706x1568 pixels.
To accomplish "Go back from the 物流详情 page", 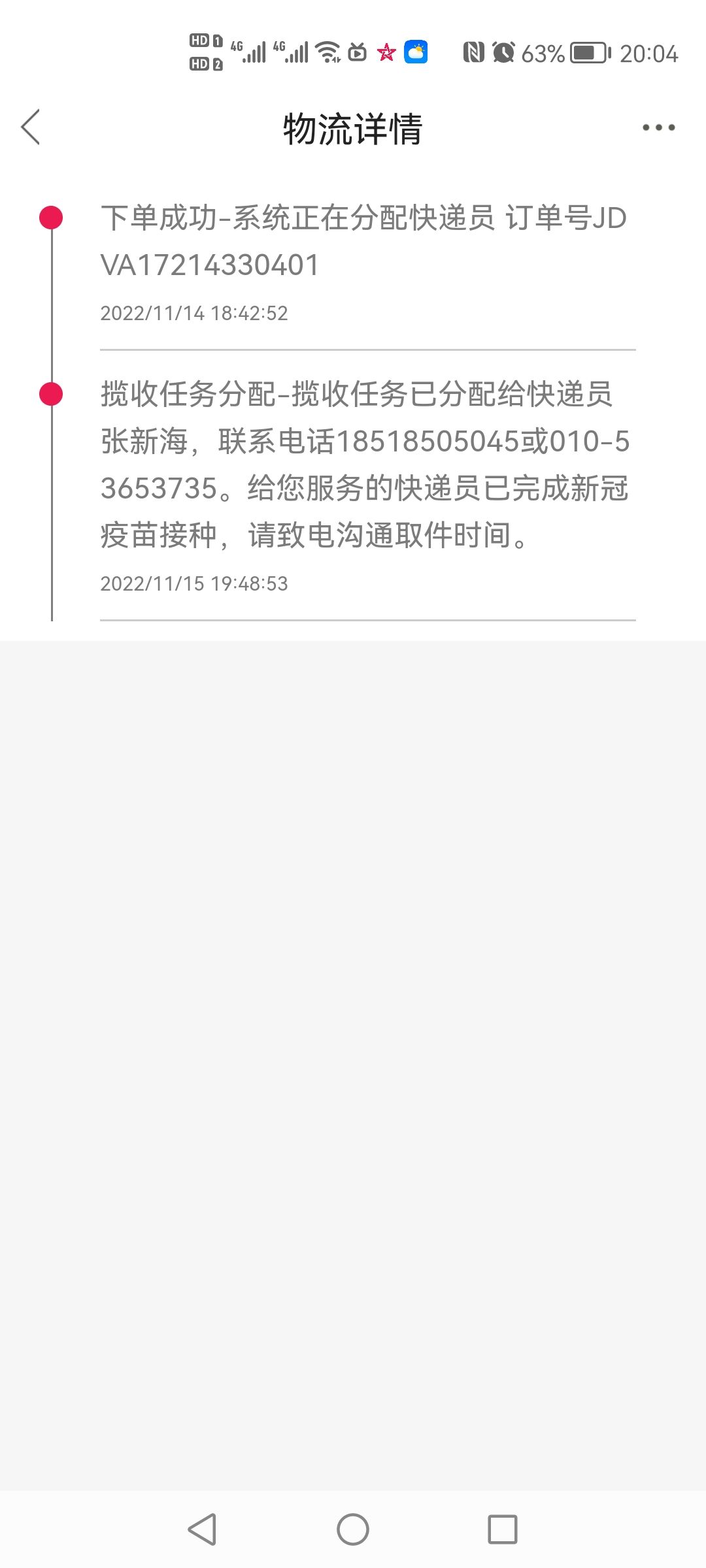I will (x=31, y=127).
